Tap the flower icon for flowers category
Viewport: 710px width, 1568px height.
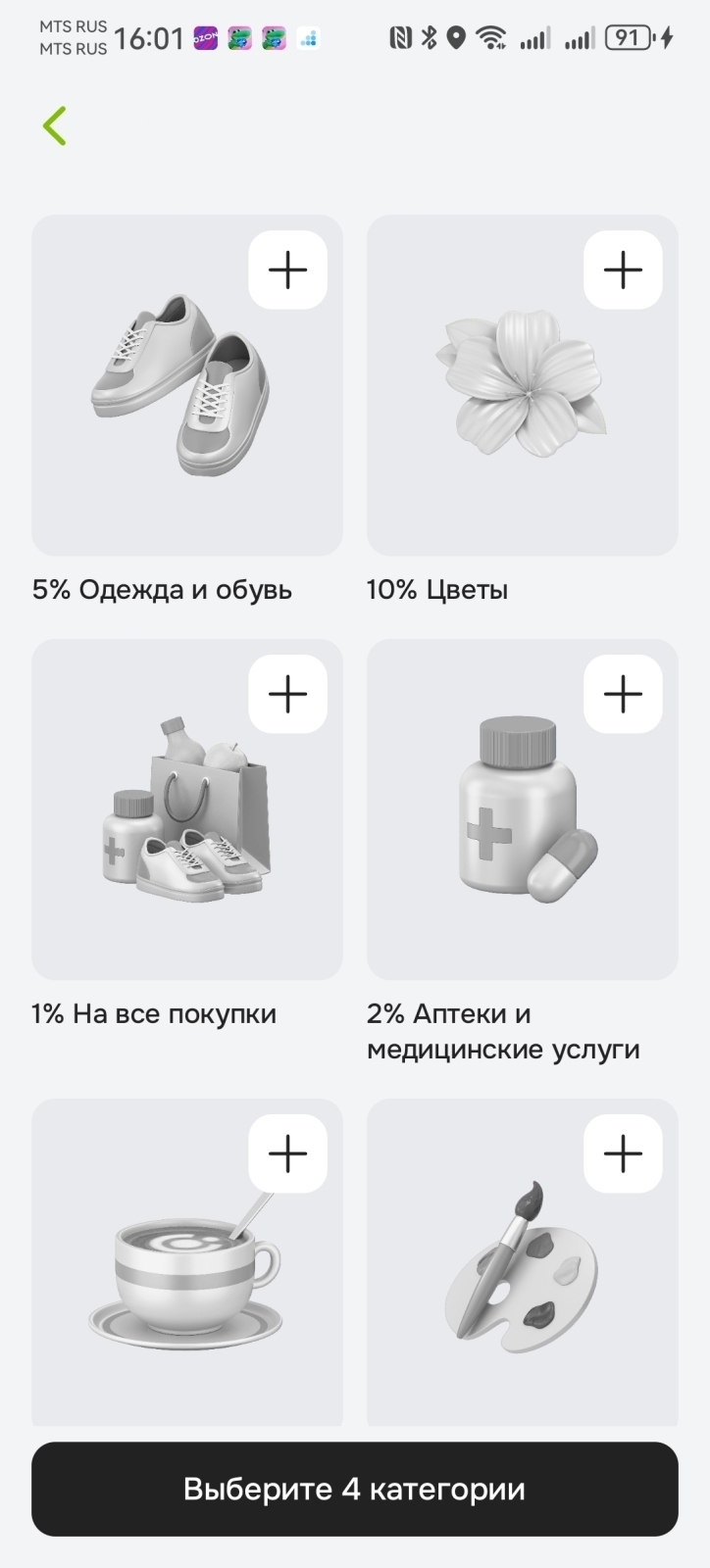(523, 382)
